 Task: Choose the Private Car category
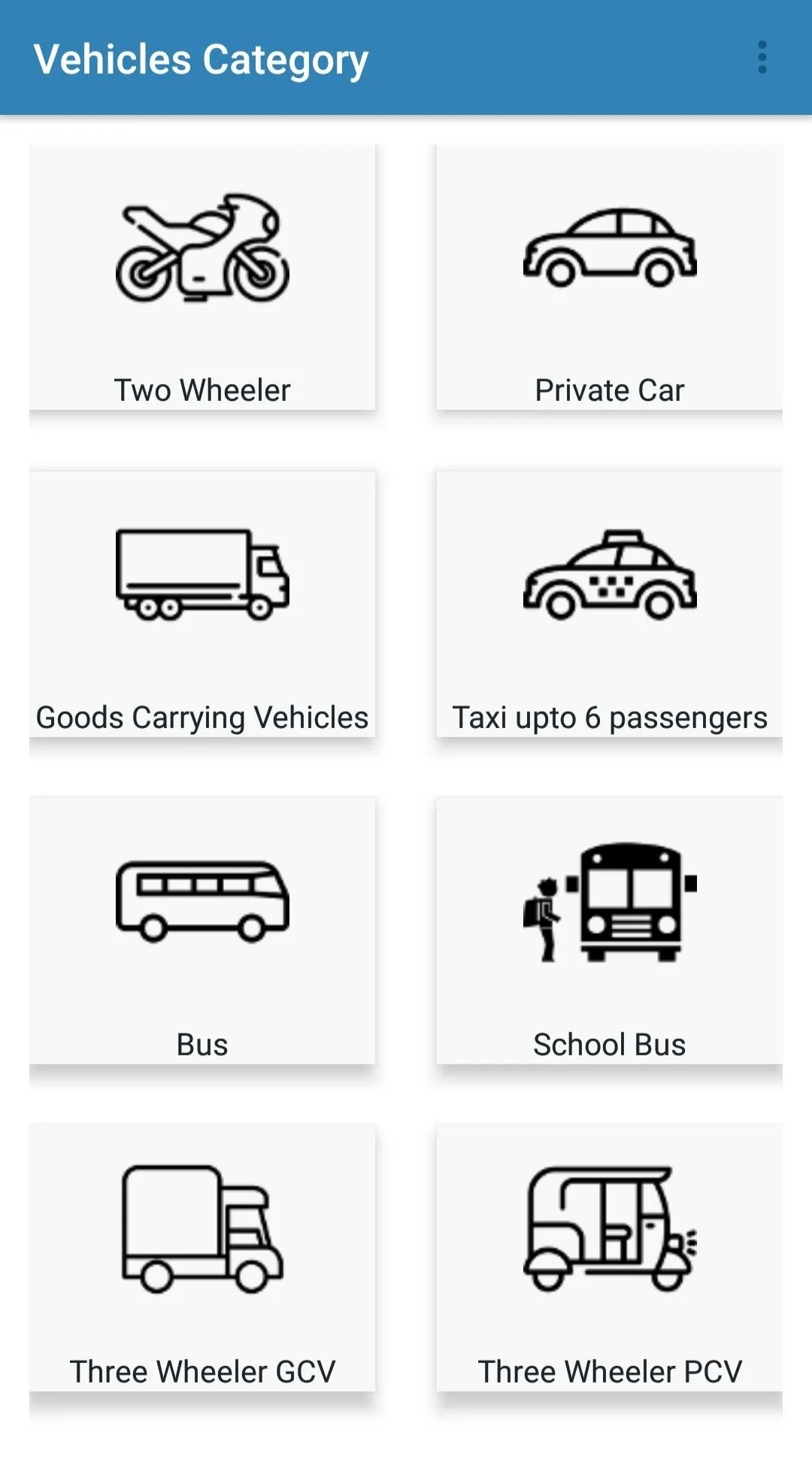click(x=609, y=278)
